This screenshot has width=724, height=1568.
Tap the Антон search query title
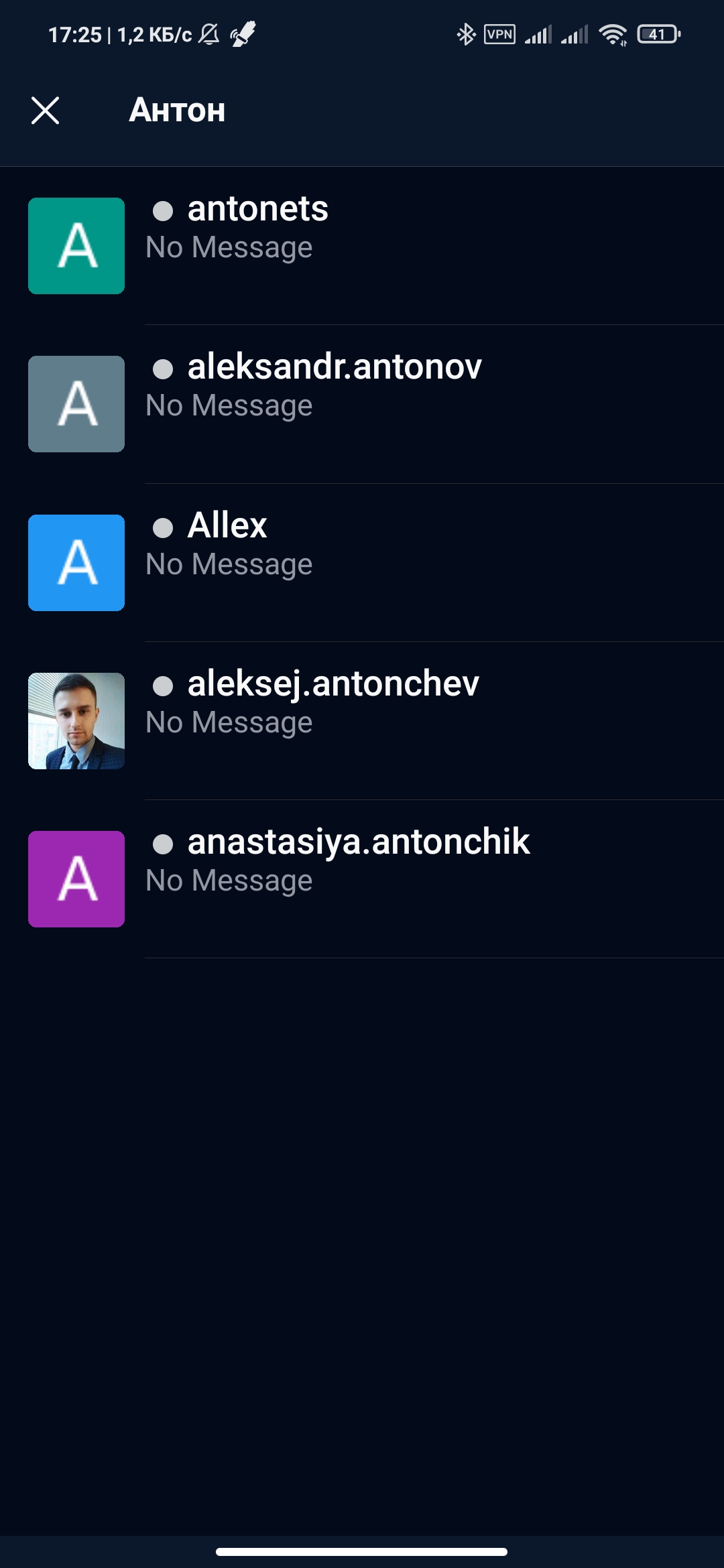pos(177,111)
